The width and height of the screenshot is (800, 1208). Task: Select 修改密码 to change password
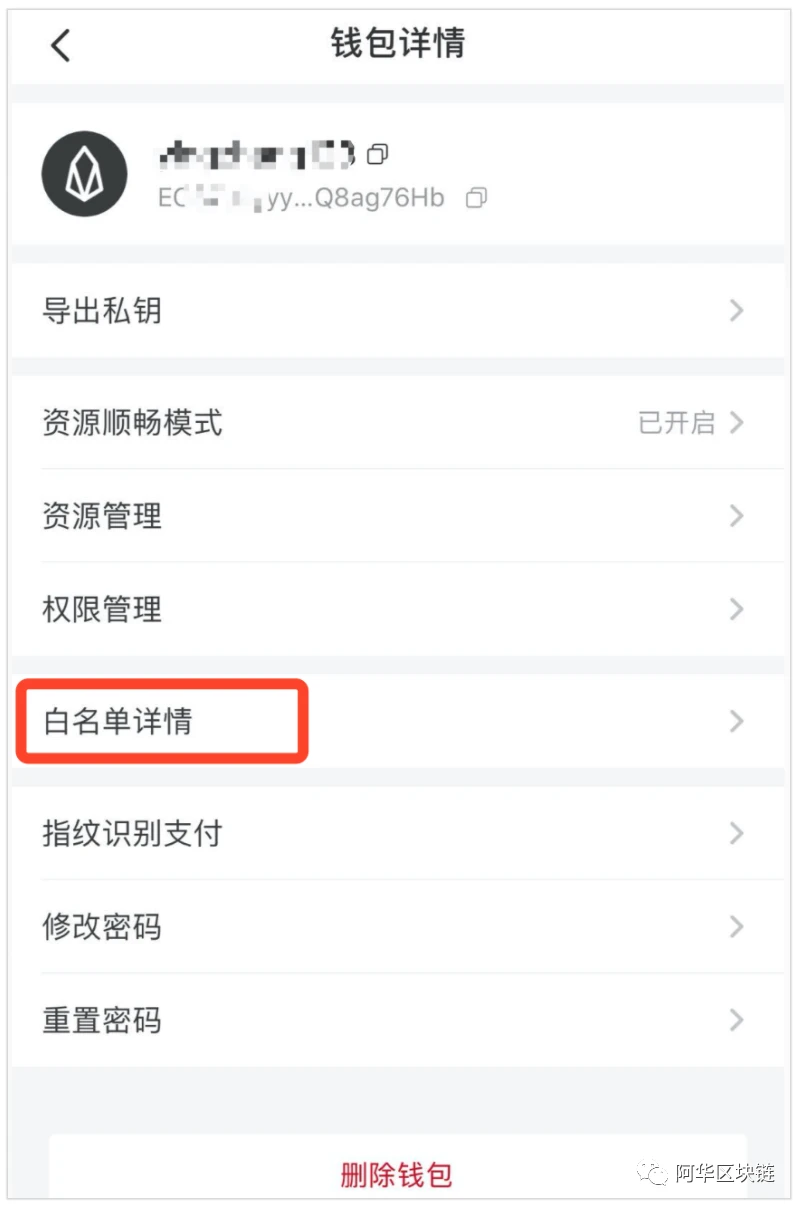(x=397, y=927)
